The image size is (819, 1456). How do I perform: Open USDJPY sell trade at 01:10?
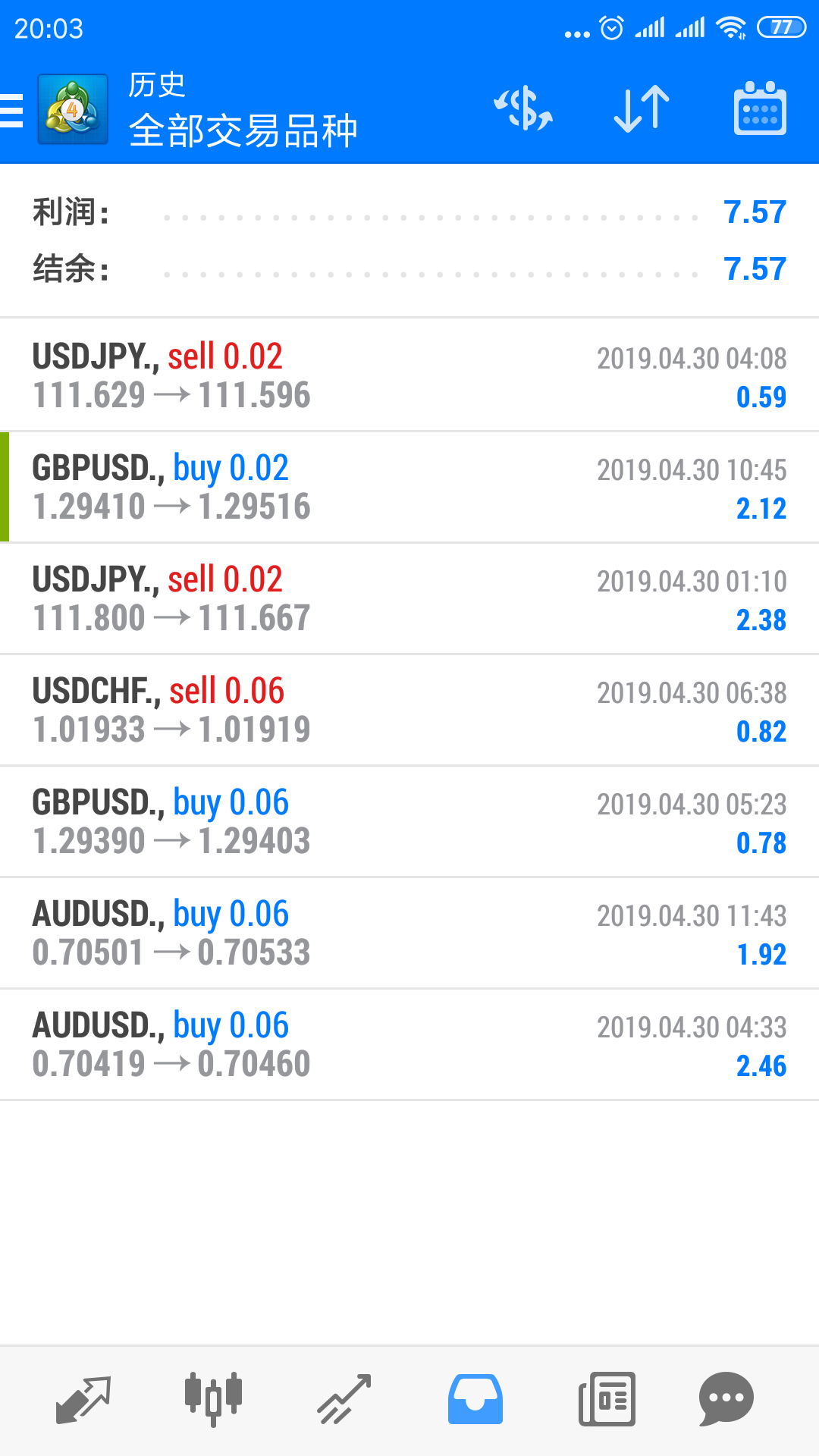pos(409,598)
